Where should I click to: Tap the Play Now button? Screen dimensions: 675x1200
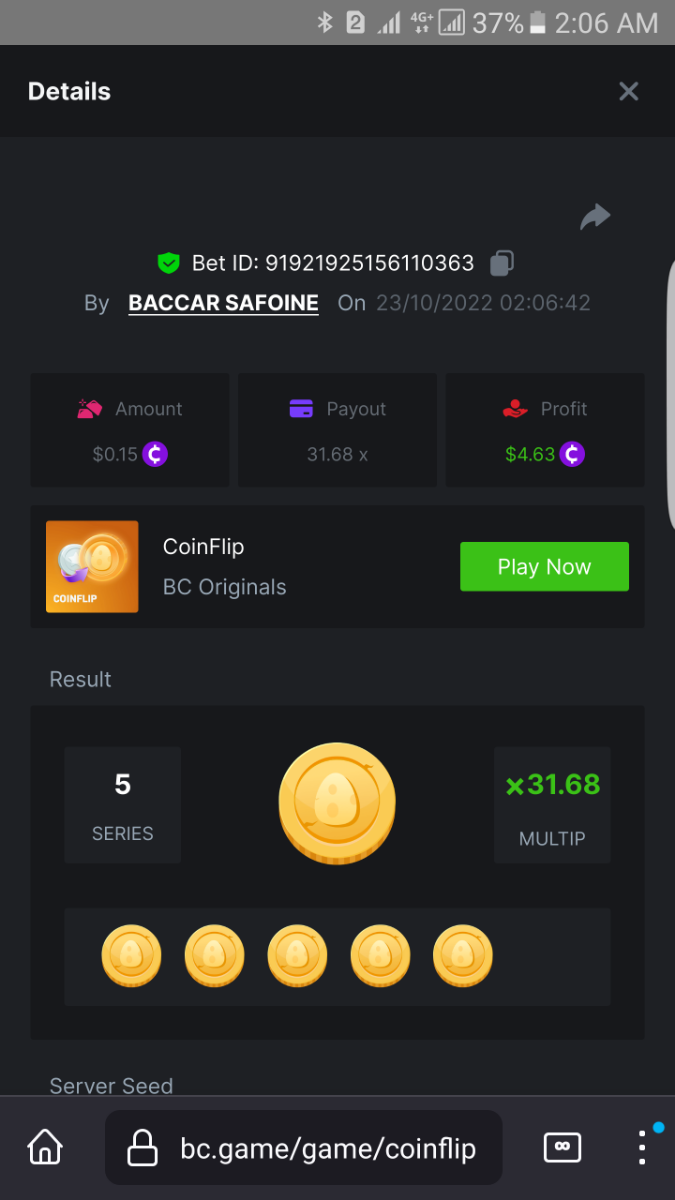[x=544, y=567]
